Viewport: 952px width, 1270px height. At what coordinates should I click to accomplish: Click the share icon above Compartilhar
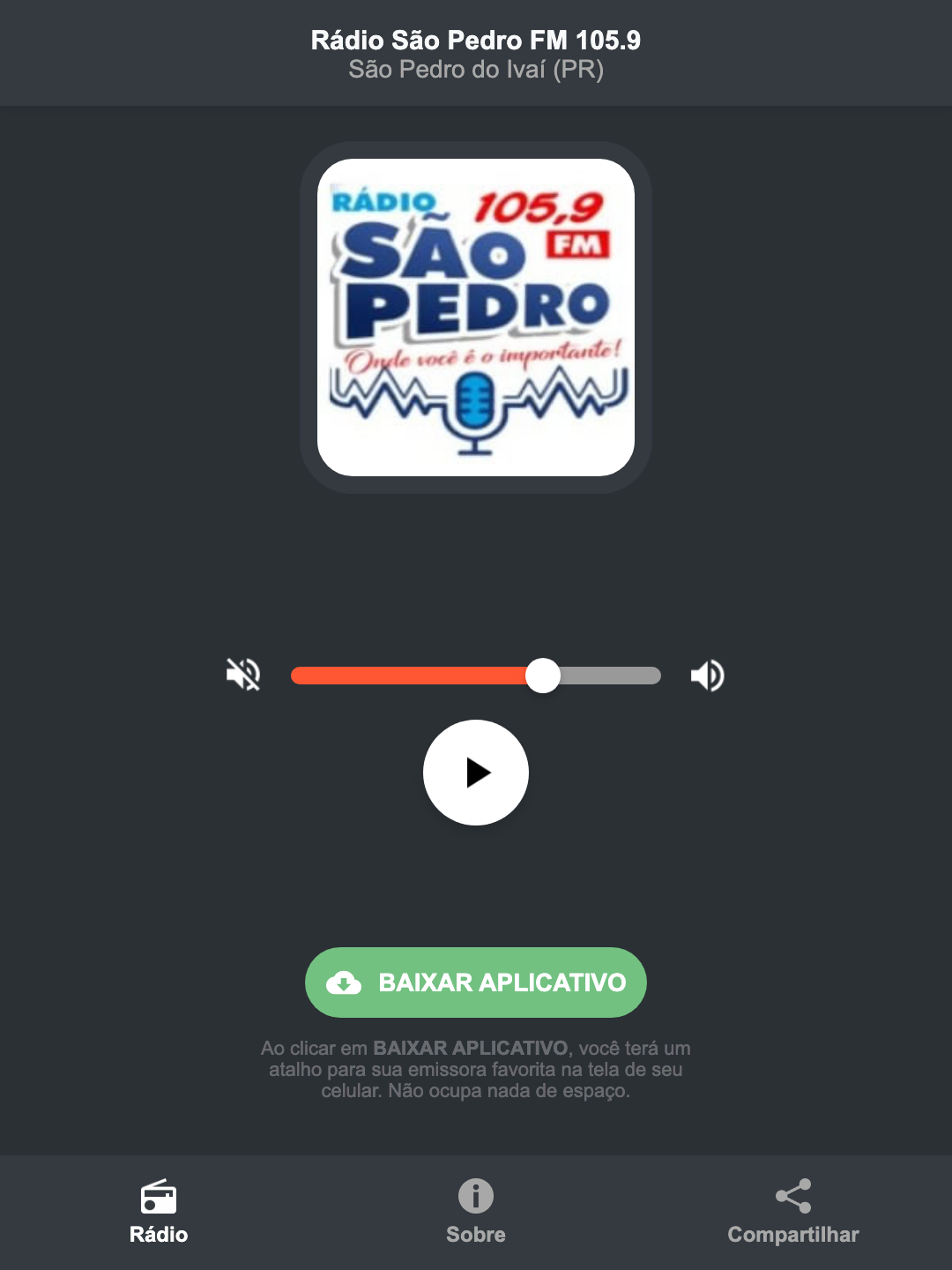coord(792,1198)
